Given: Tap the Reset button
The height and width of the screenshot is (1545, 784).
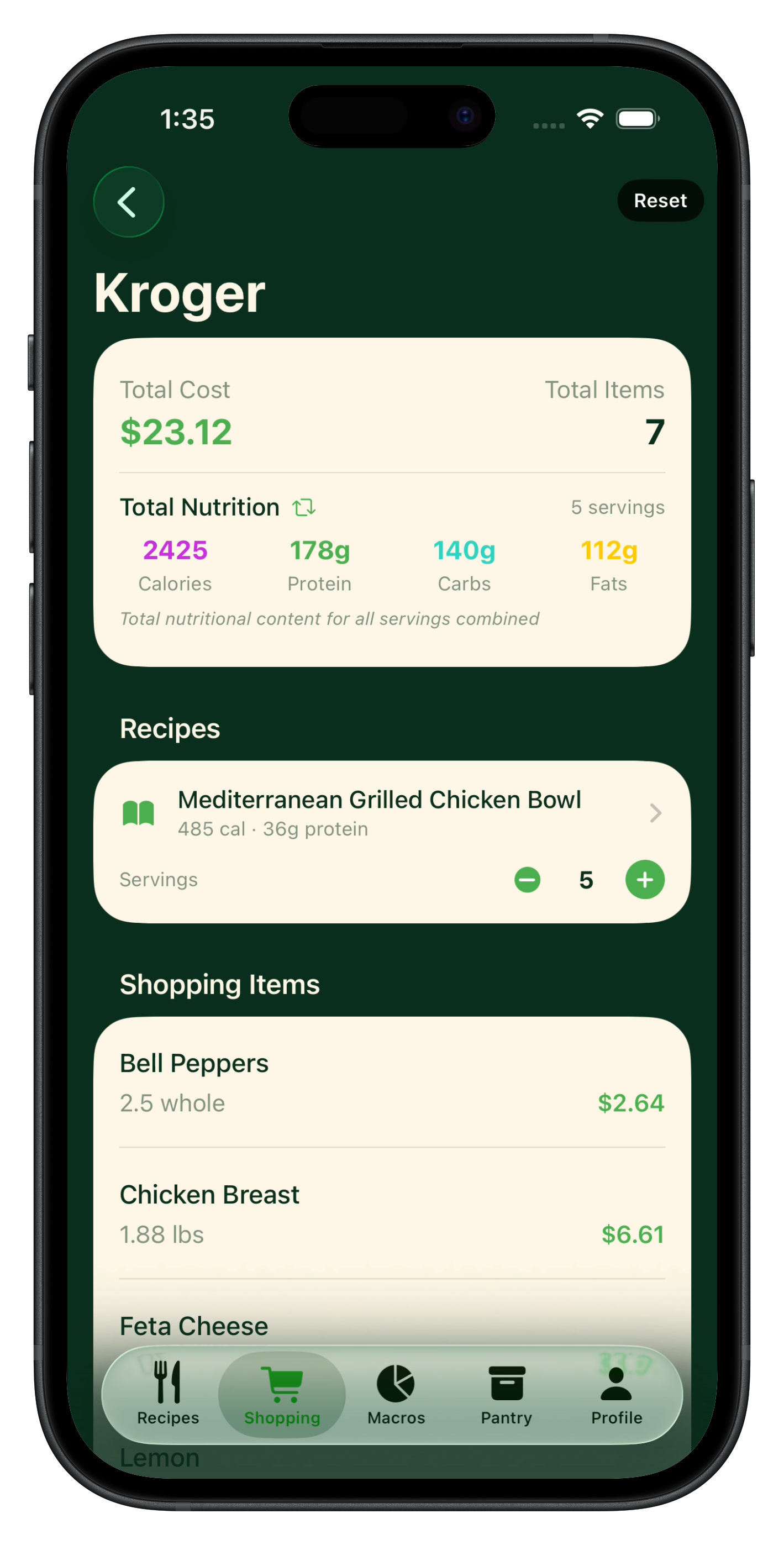Looking at the screenshot, I should pyautogui.click(x=660, y=201).
